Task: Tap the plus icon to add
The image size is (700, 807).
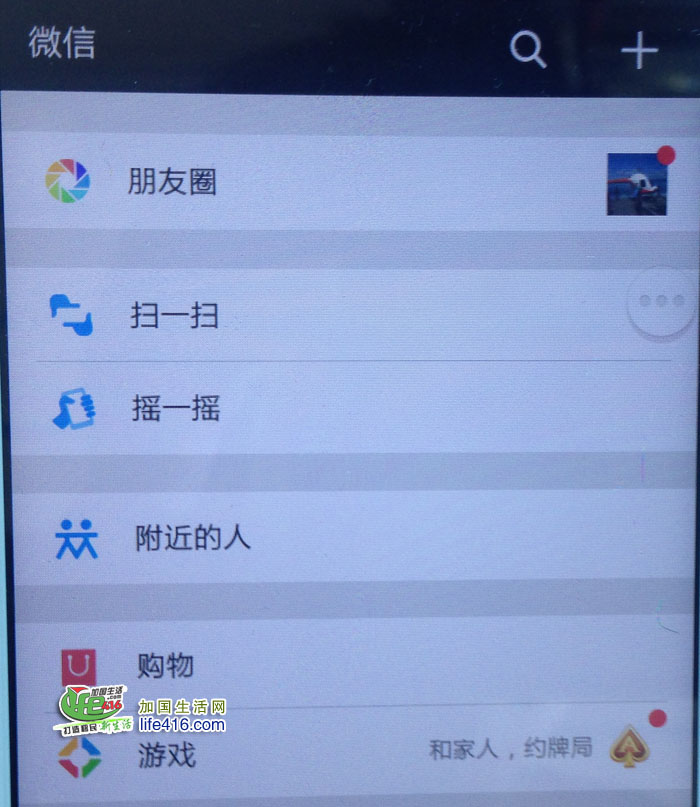Action: (639, 50)
